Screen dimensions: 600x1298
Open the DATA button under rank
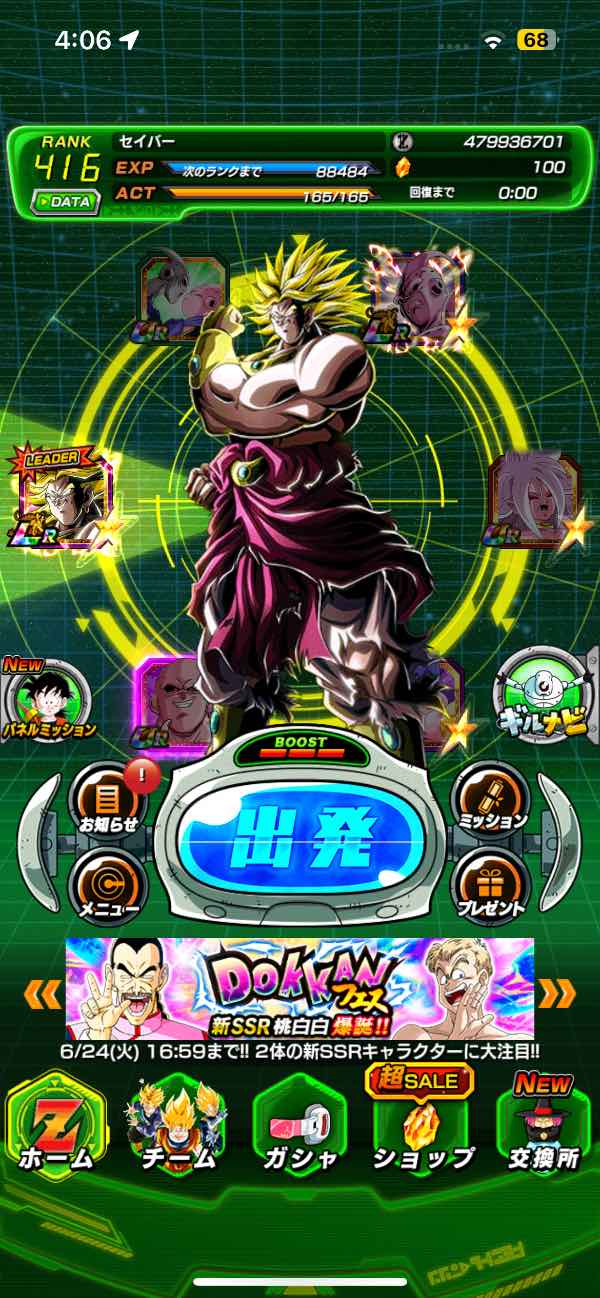click(x=65, y=201)
